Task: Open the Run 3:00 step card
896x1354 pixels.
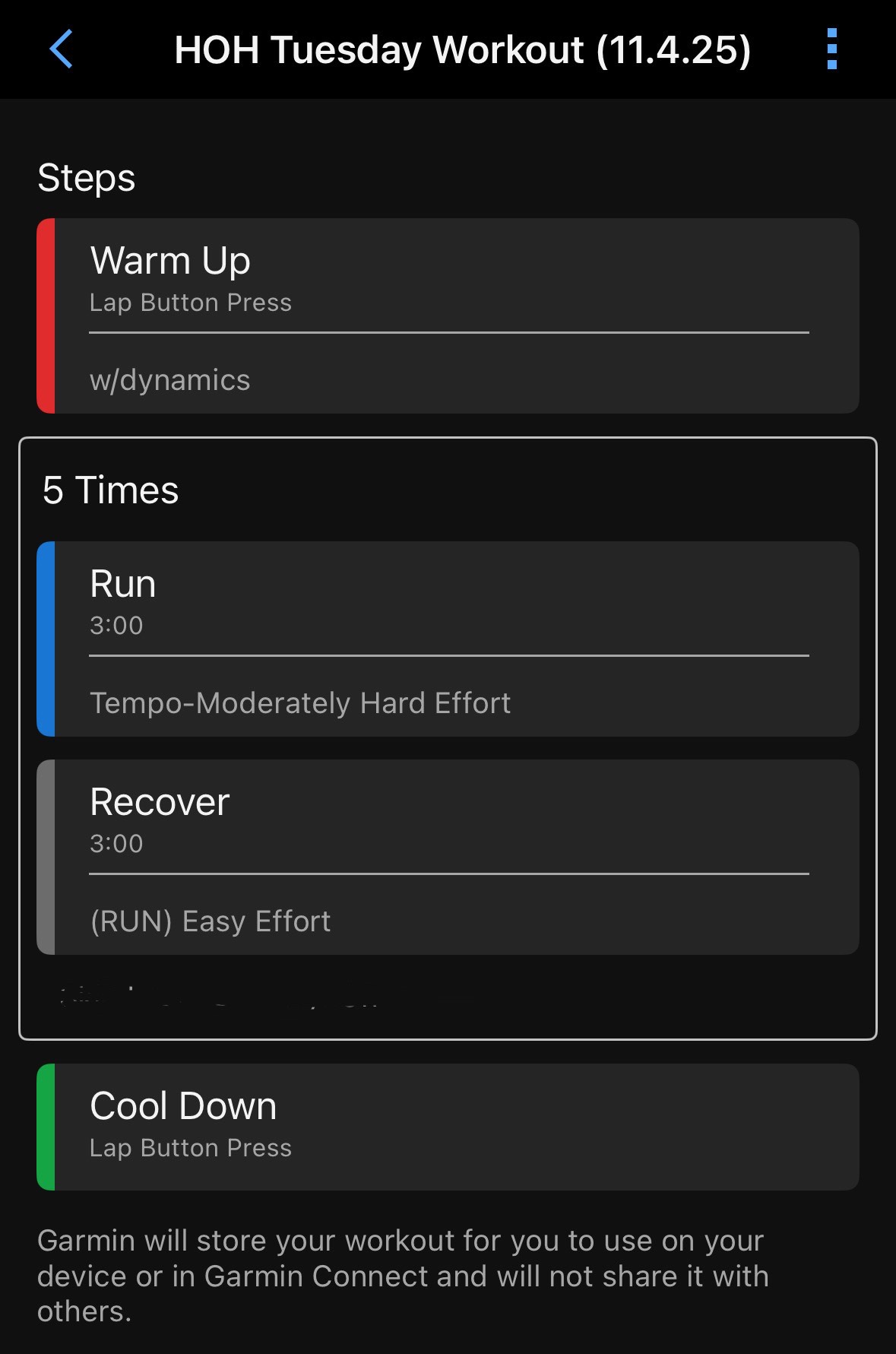Action: (448, 639)
